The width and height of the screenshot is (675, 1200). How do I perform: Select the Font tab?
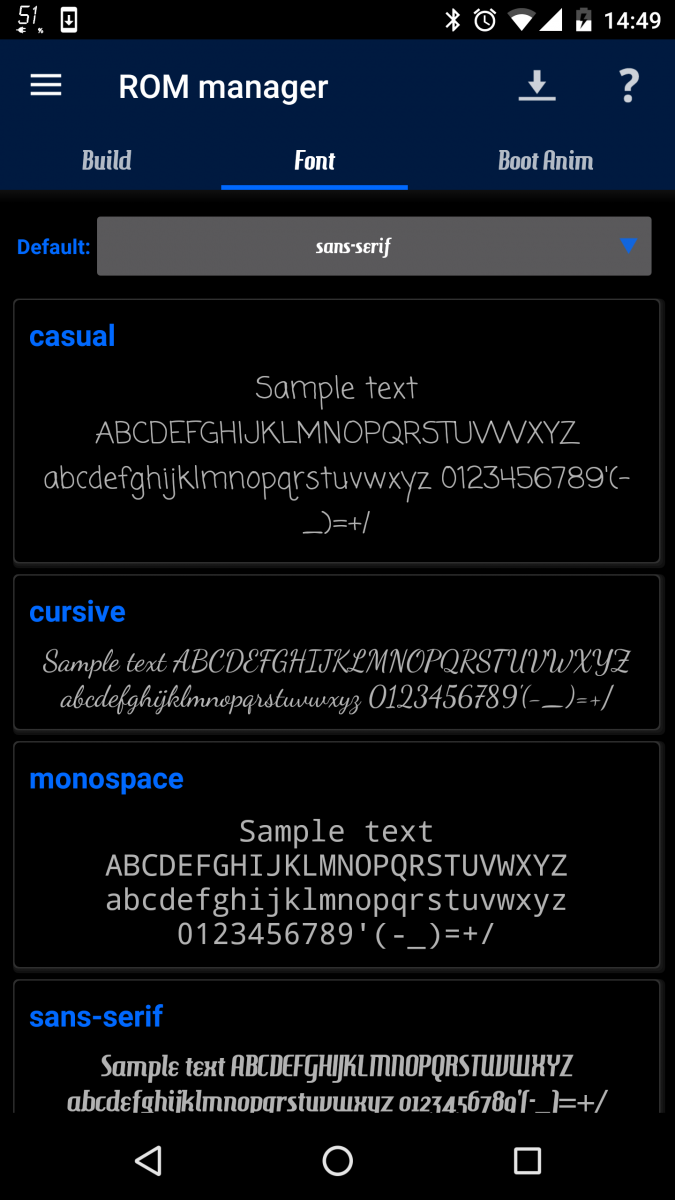[x=315, y=161]
